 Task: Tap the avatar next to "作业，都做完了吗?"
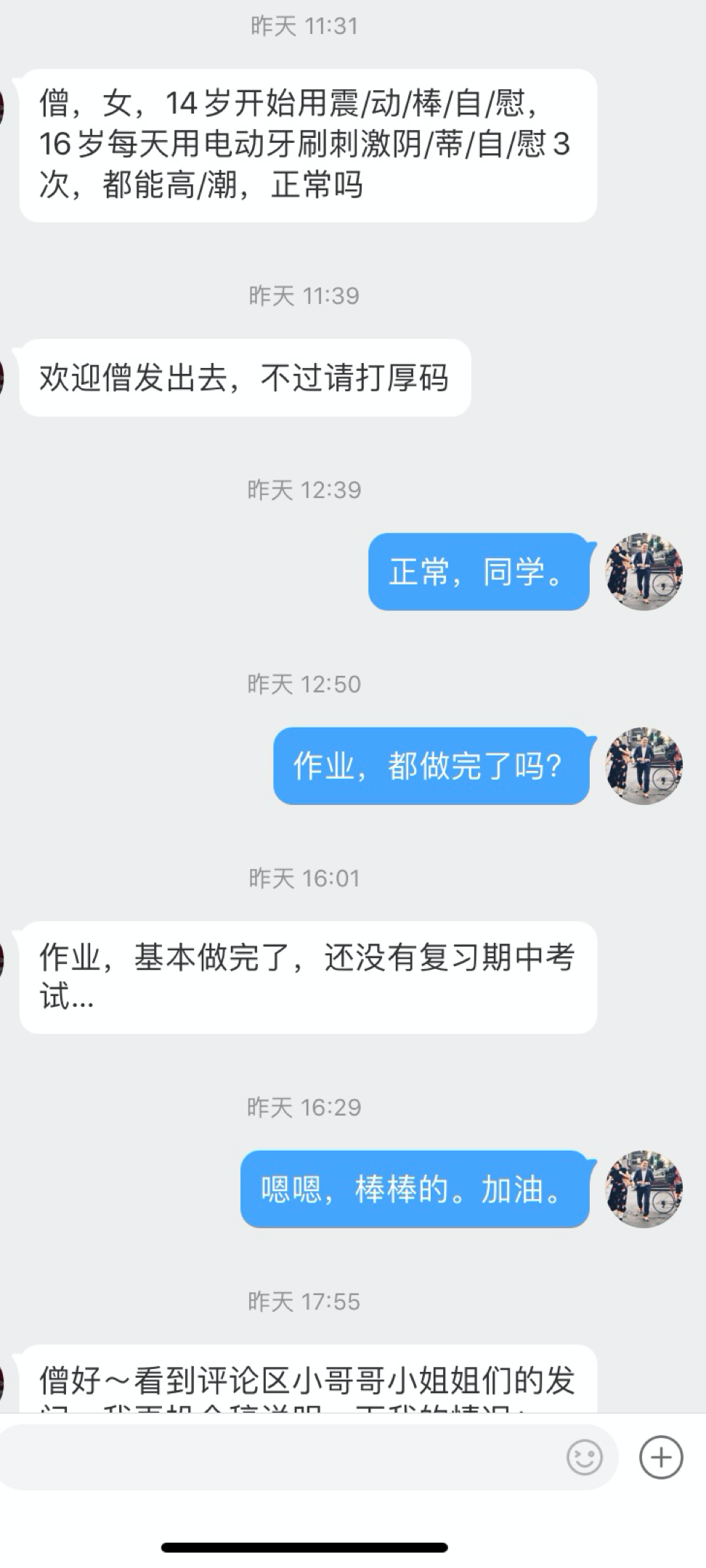click(644, 766)
